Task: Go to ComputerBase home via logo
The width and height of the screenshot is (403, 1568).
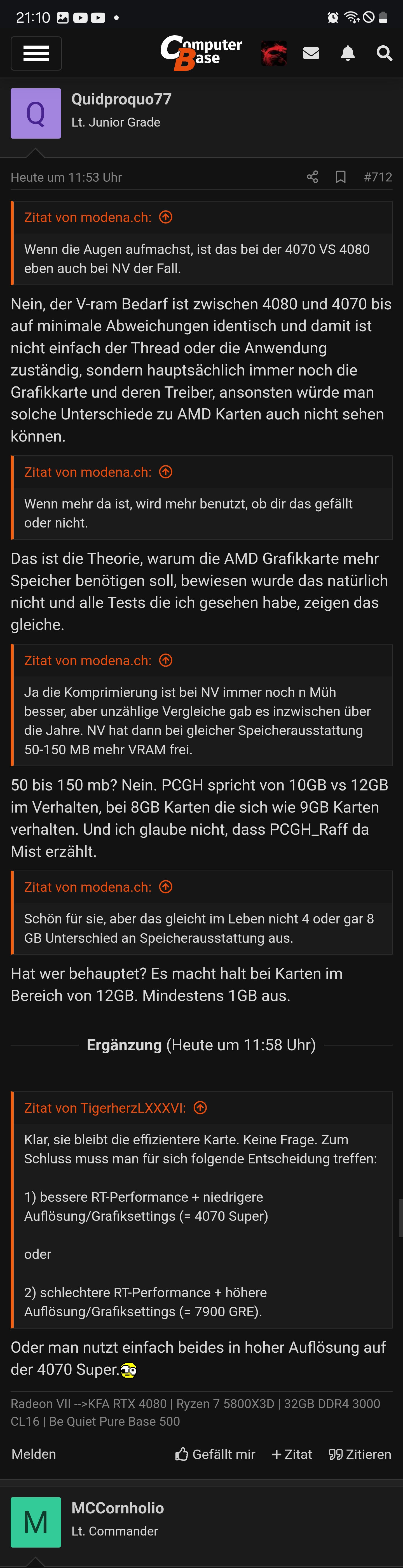Action: coord(201,53)
